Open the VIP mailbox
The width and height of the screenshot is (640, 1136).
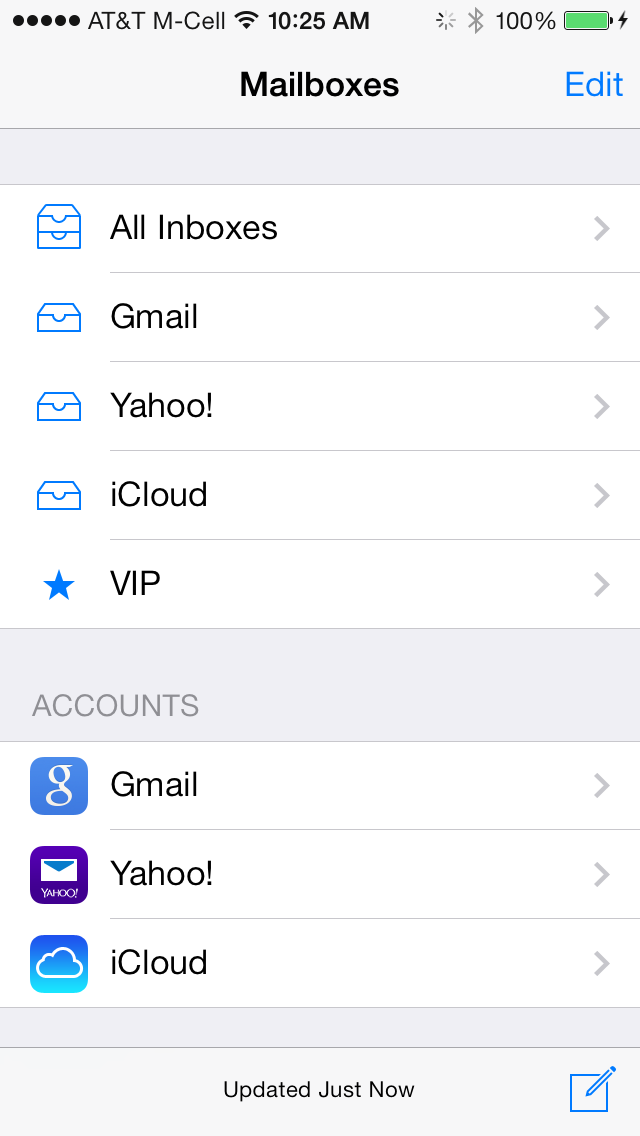pos(320,584)
